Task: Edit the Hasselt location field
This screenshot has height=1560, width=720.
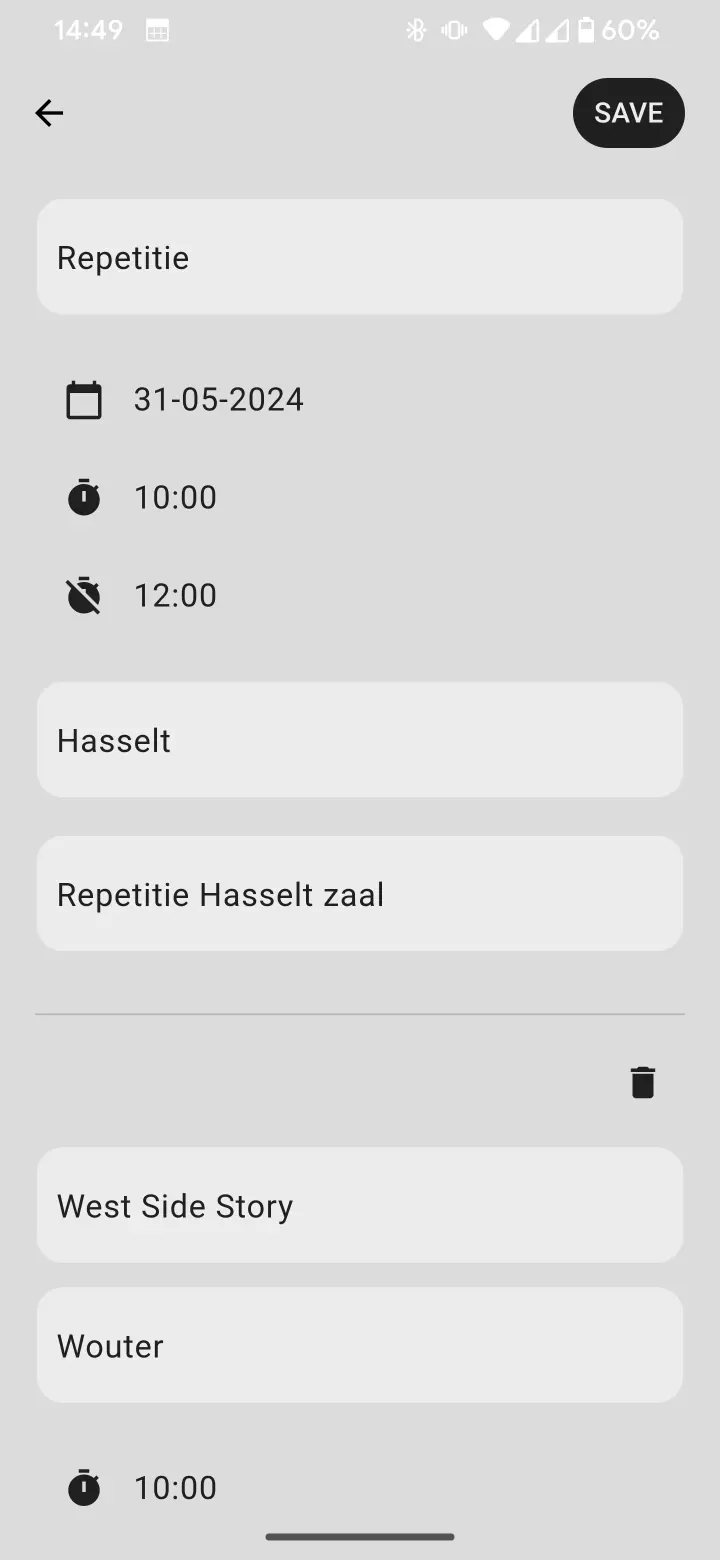Action: point(360,740)
